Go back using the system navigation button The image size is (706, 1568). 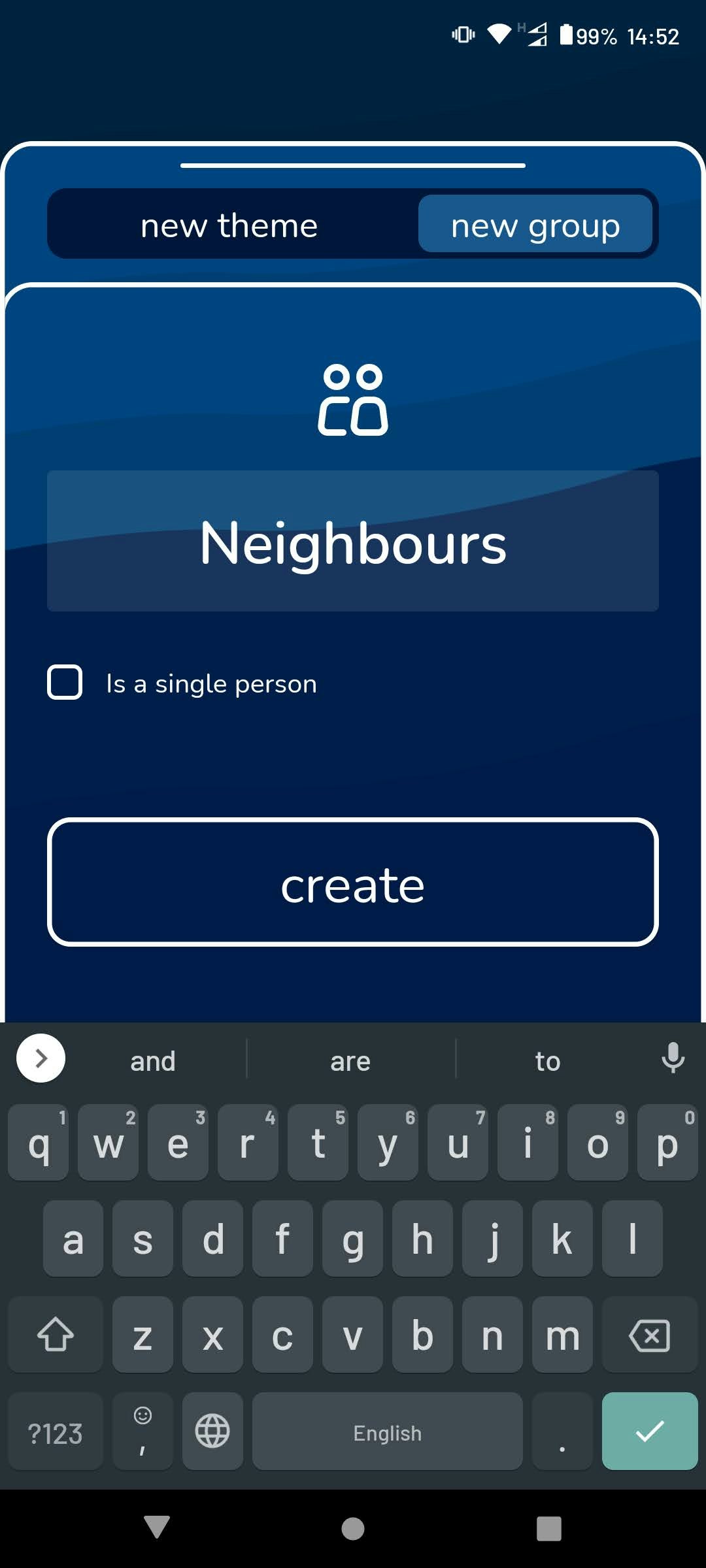[x=157, y=1527]
